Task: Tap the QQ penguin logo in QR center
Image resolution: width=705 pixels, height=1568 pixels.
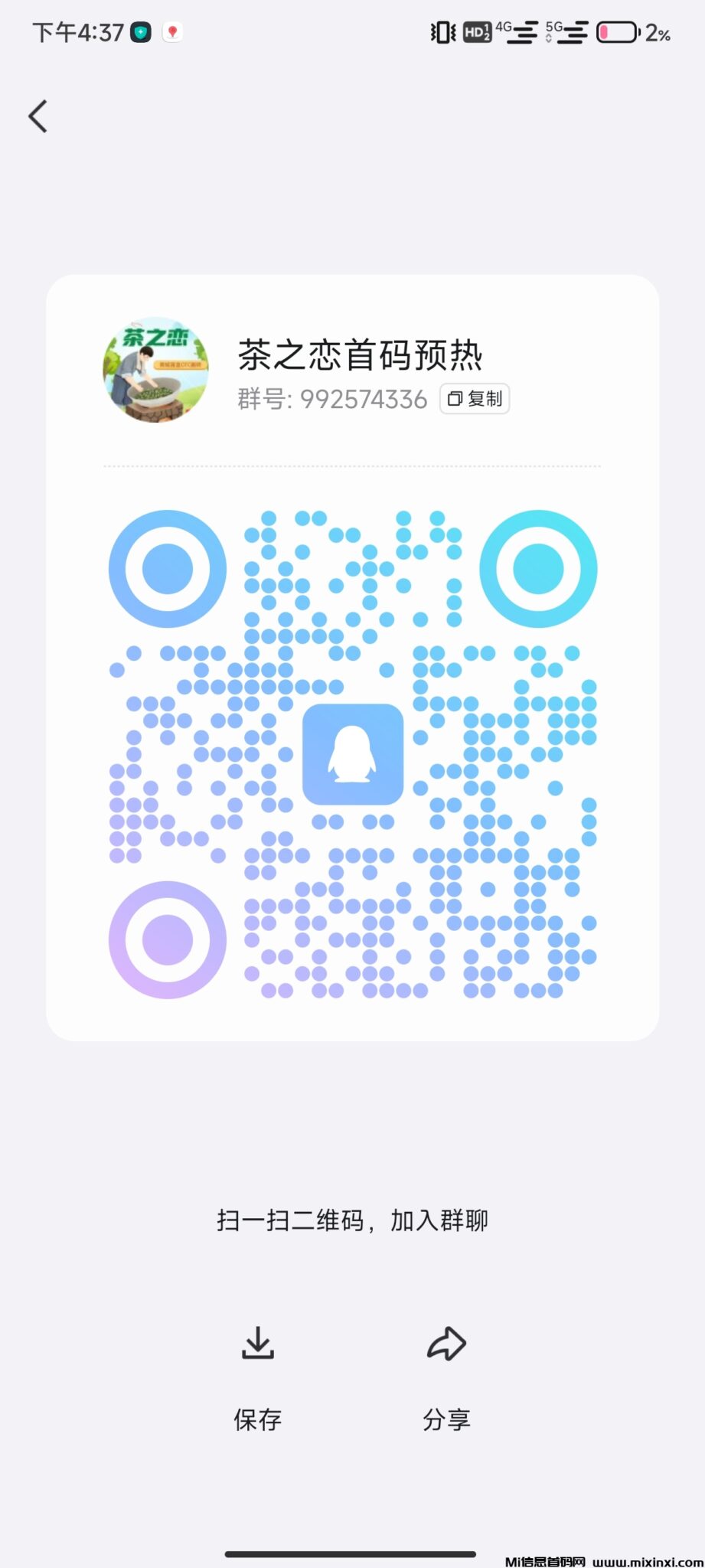Action: [x=353, y=755]
